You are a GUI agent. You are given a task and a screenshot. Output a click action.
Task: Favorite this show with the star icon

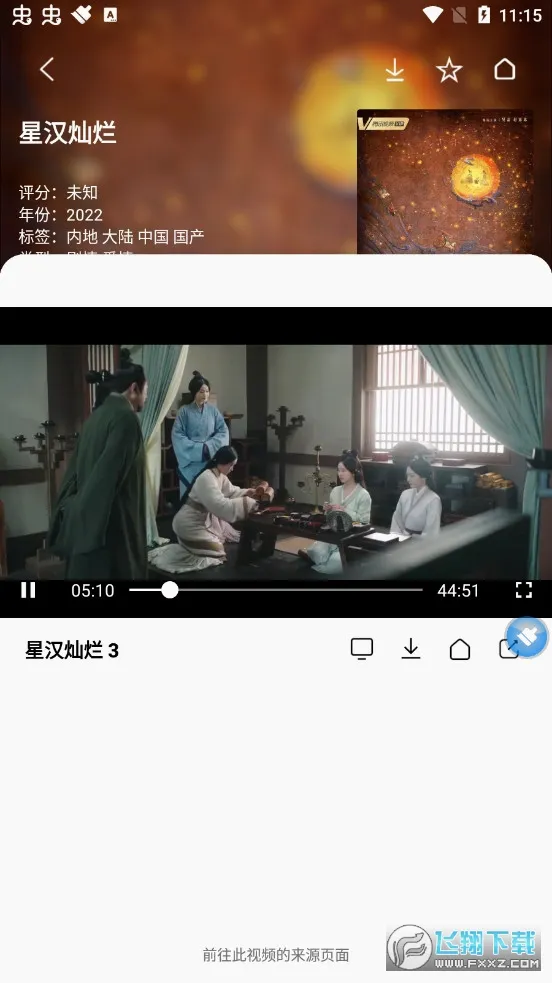[449, 70]
